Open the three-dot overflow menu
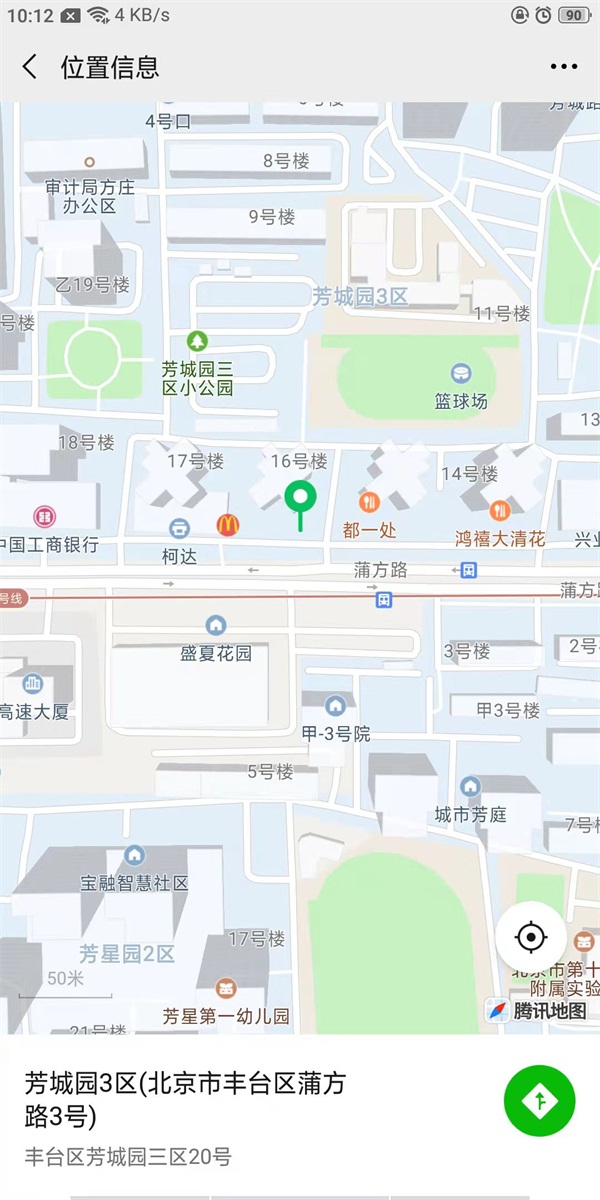The height and width of the screenshot is (1200, 600). click(x=564, y=67)
